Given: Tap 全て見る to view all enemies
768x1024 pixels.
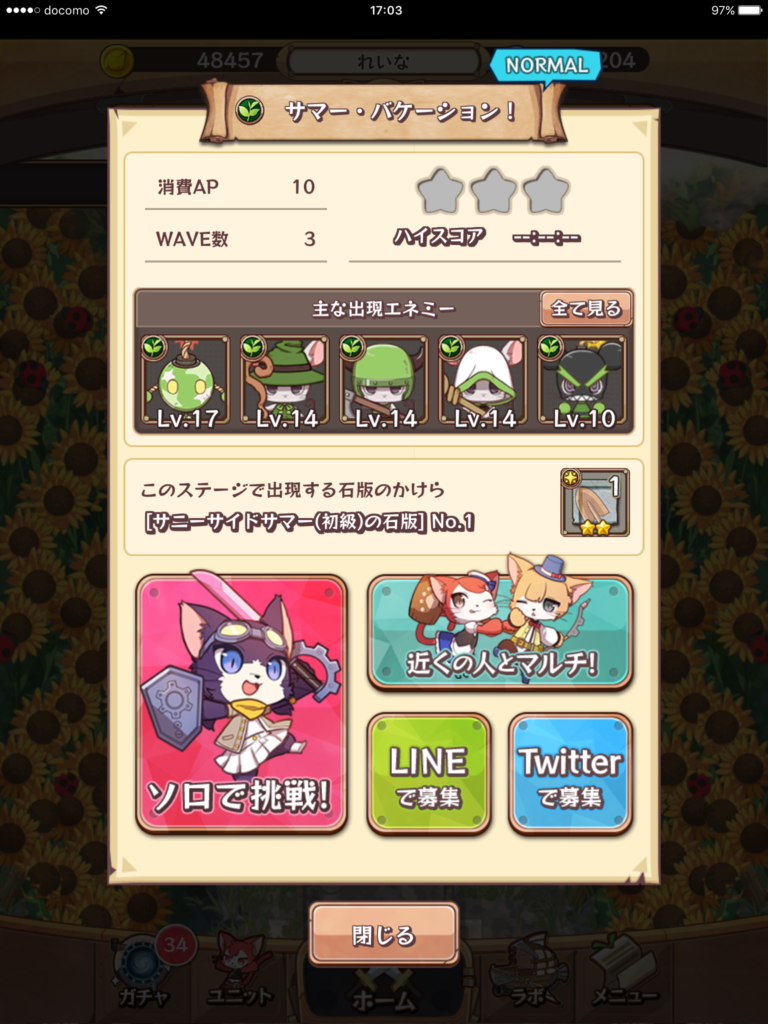Looking at the screenshot, I should 586,309.
